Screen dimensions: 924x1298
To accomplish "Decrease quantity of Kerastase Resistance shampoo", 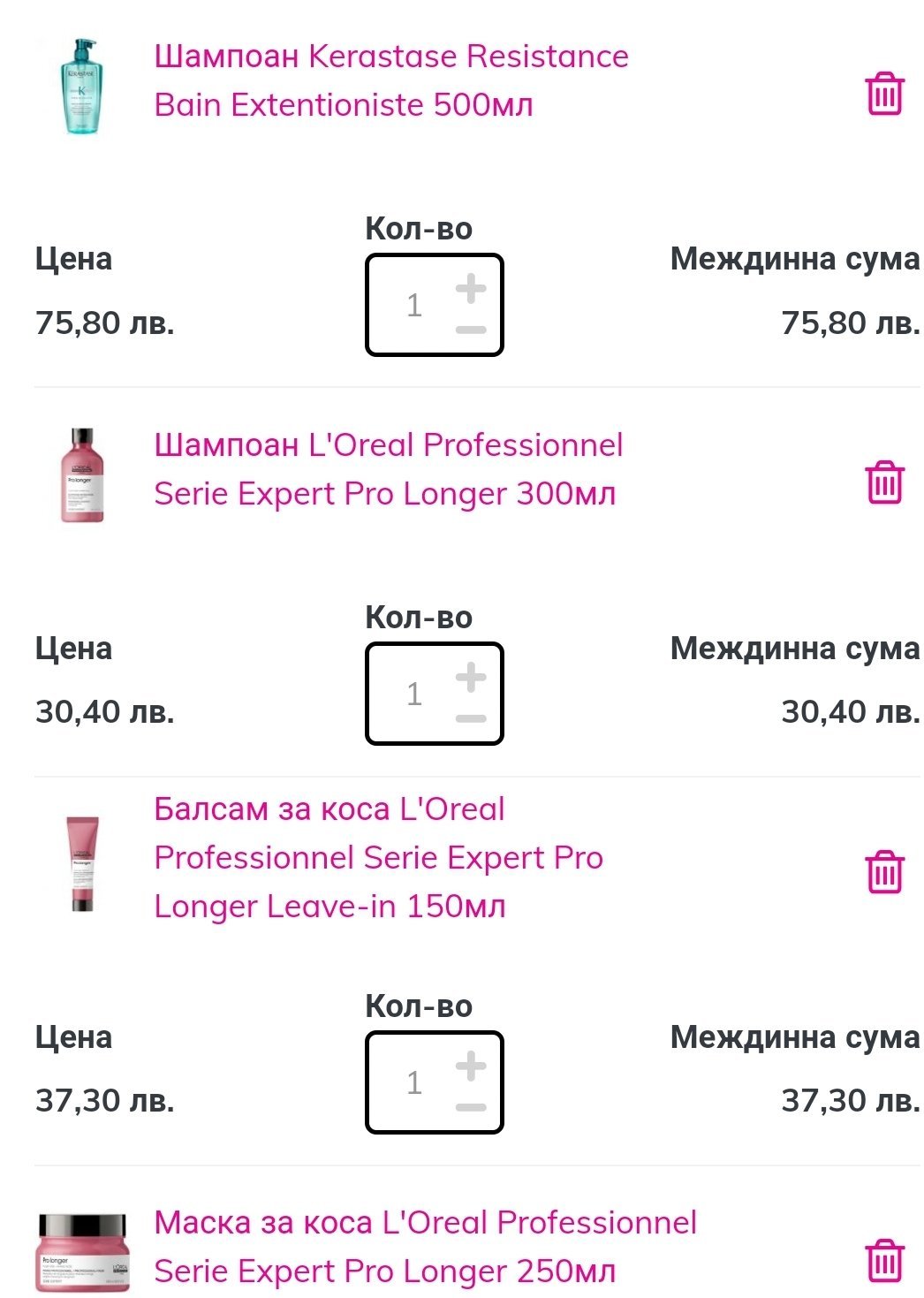I will [x=471, y=330].
